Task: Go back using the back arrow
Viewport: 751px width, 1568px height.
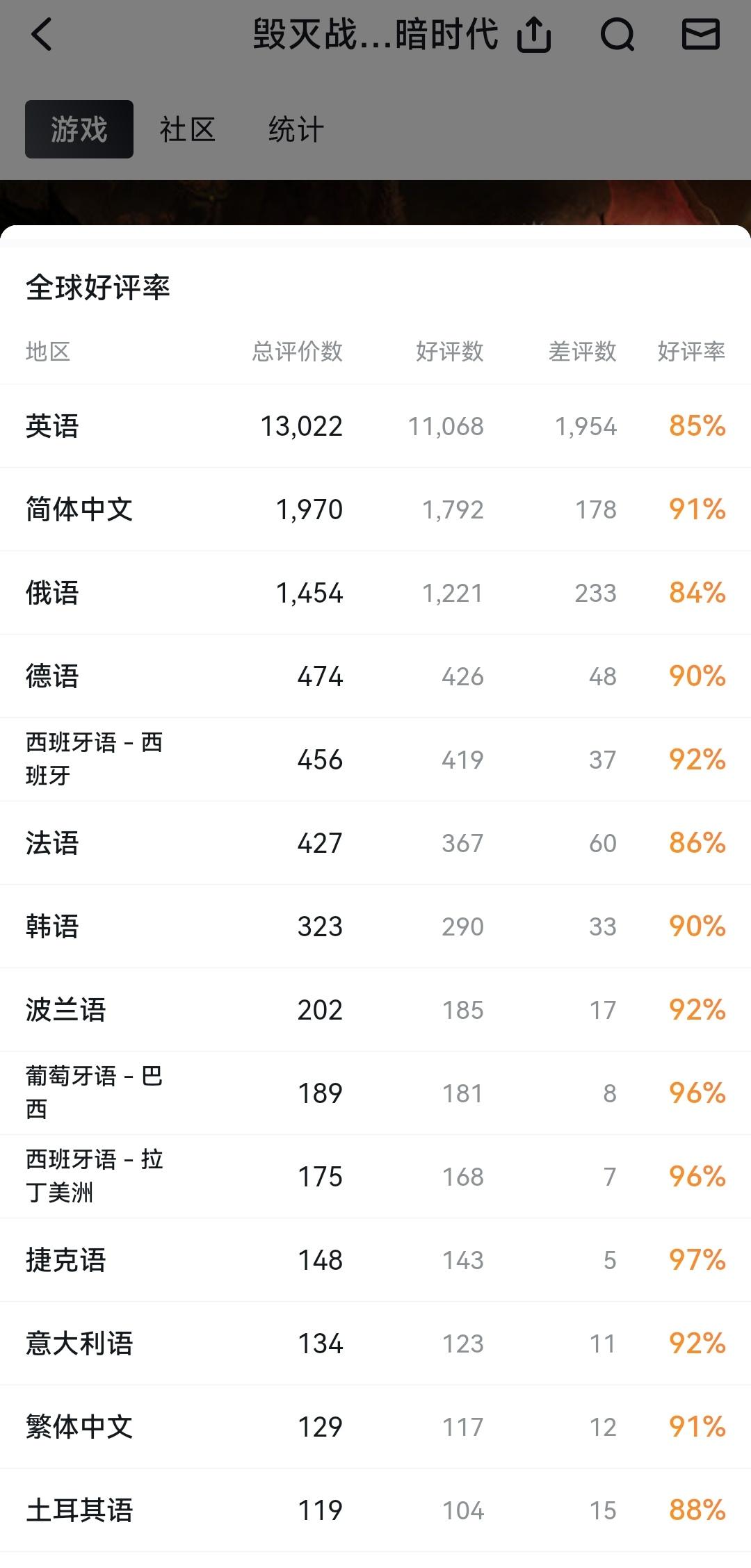Action: tap(42, 35)
